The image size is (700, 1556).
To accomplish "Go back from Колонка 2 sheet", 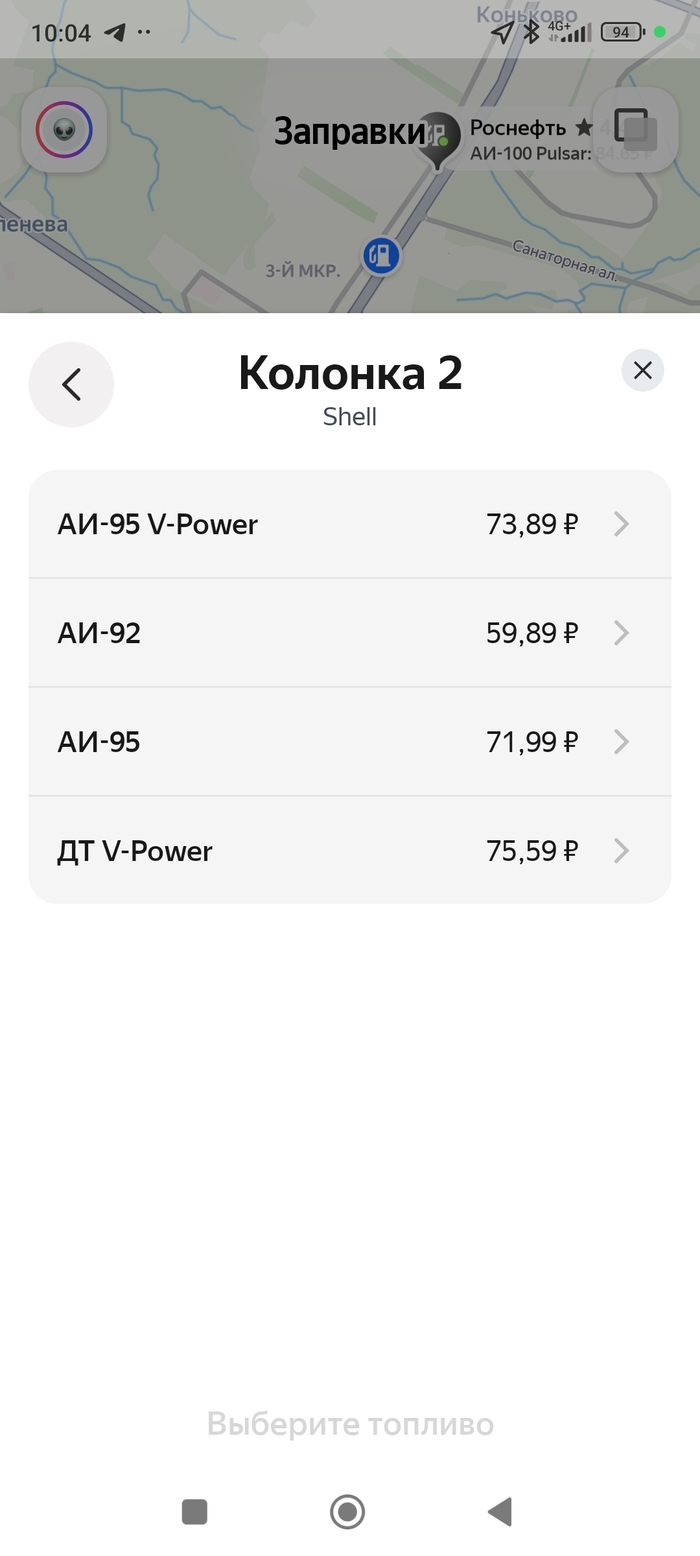I will click(71, 385).
